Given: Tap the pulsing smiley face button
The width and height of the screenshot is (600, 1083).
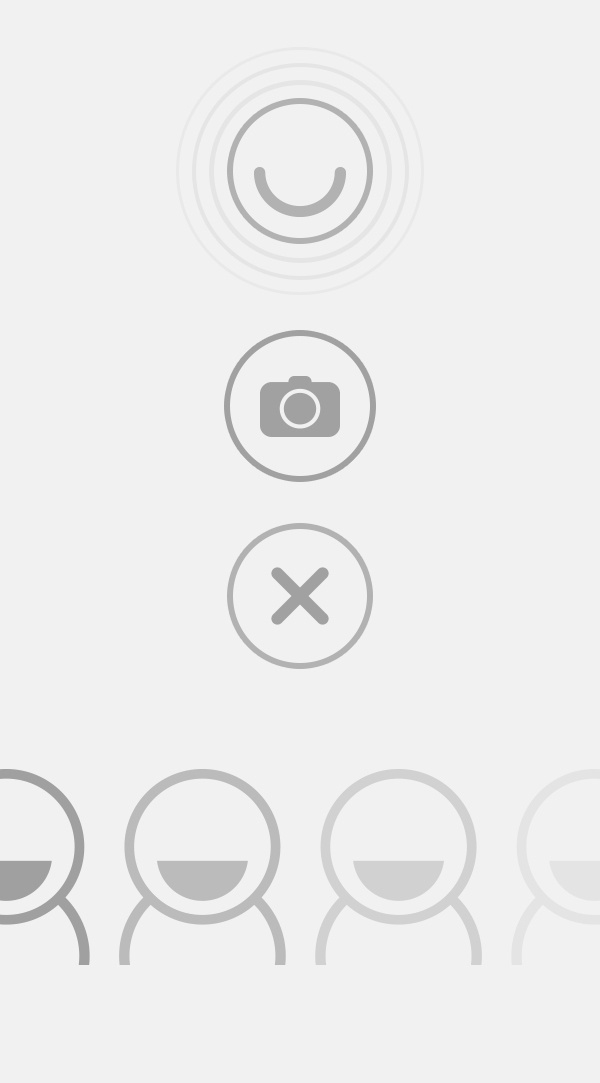Looking at the screenshot, I should coord(300,171).
